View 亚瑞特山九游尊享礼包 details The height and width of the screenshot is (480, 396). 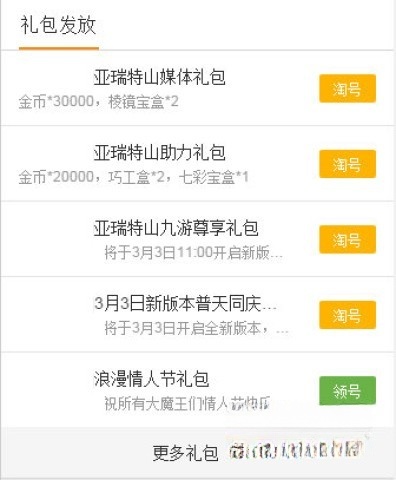coord(197,239)
